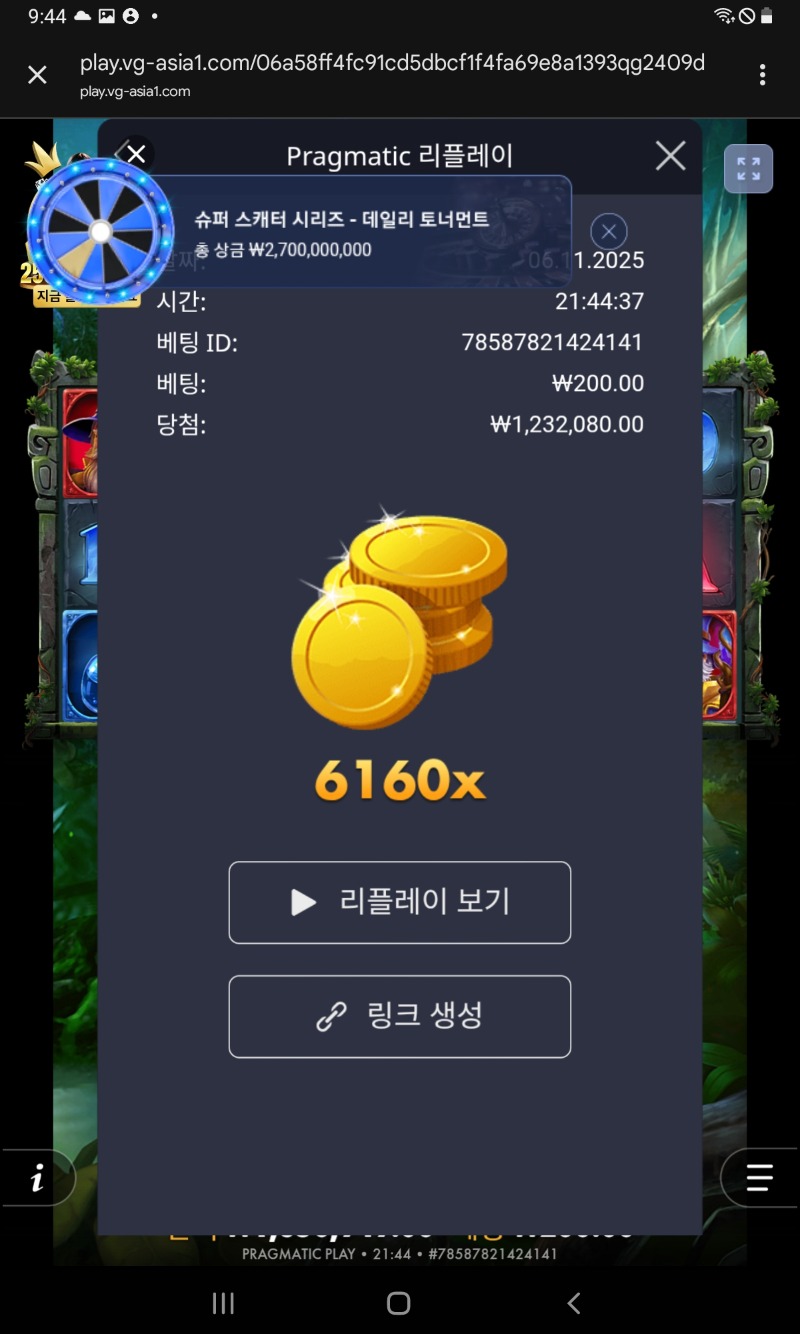Tap the 6160x multiplier display
Viewport: 800px width, 1334px height.
tap(399, 781)
